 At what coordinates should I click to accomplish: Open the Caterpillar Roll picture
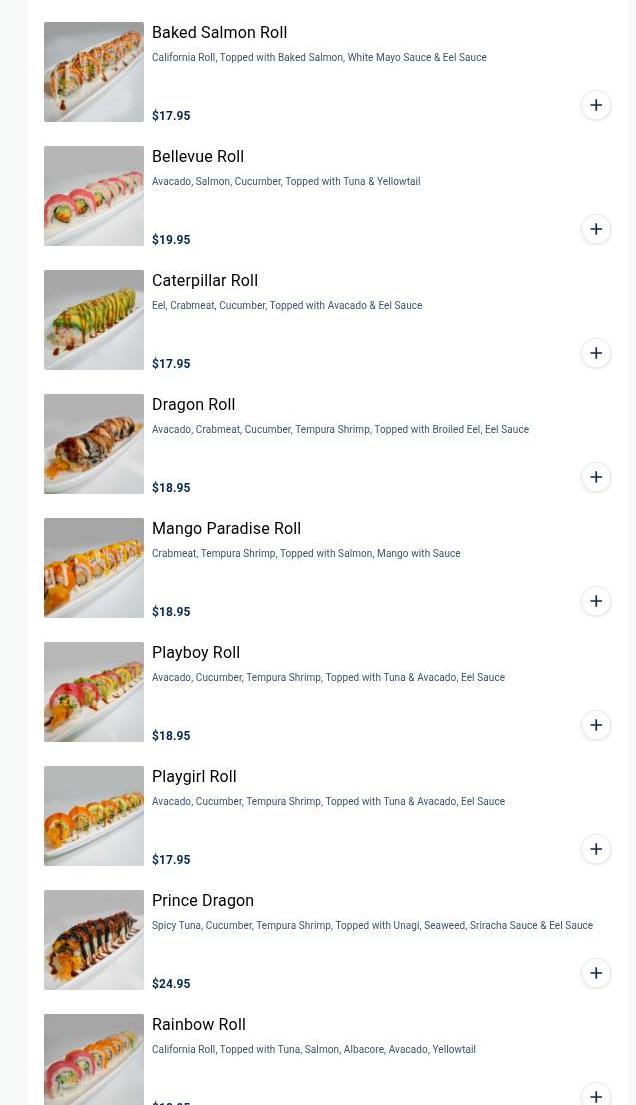tap(94, 320)
